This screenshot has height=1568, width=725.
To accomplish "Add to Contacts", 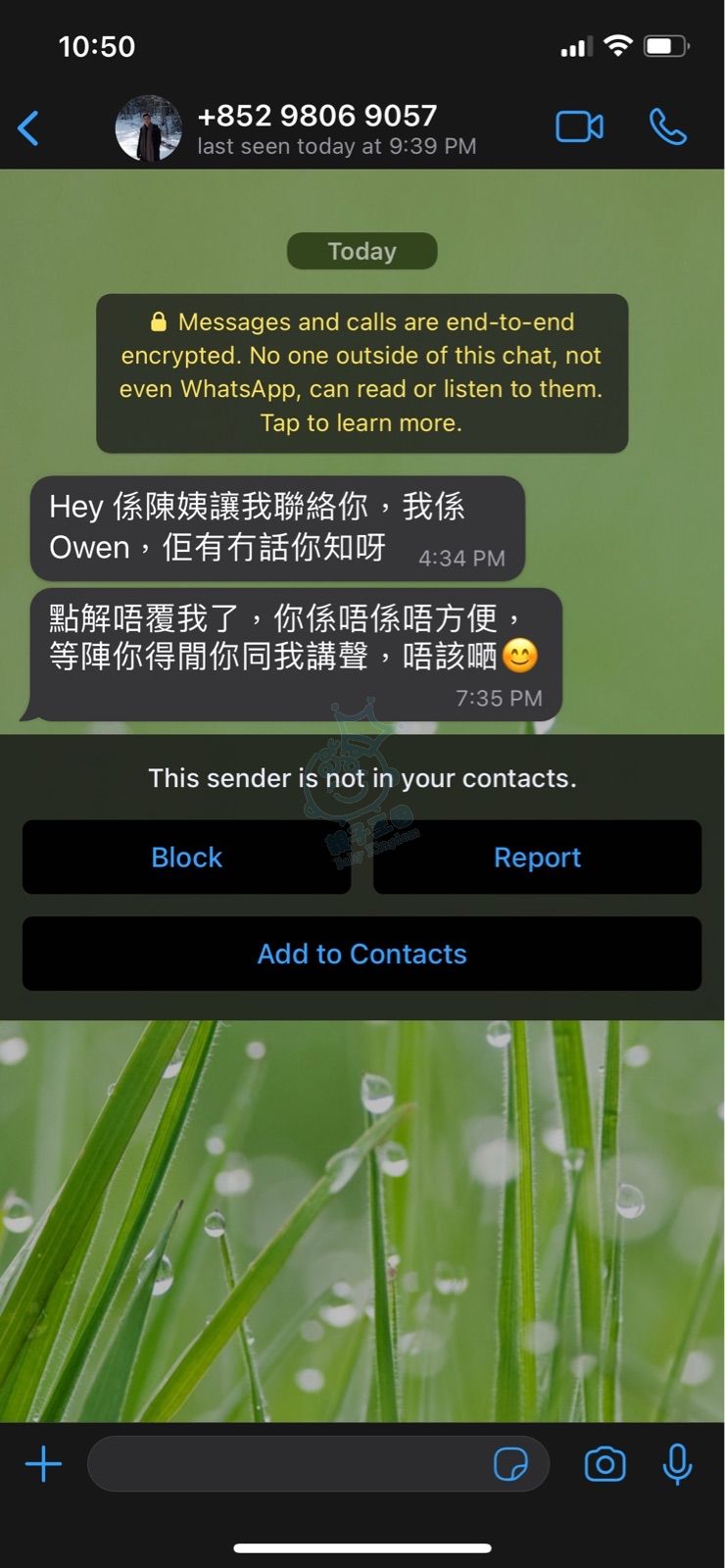I will tap(362, 954).
